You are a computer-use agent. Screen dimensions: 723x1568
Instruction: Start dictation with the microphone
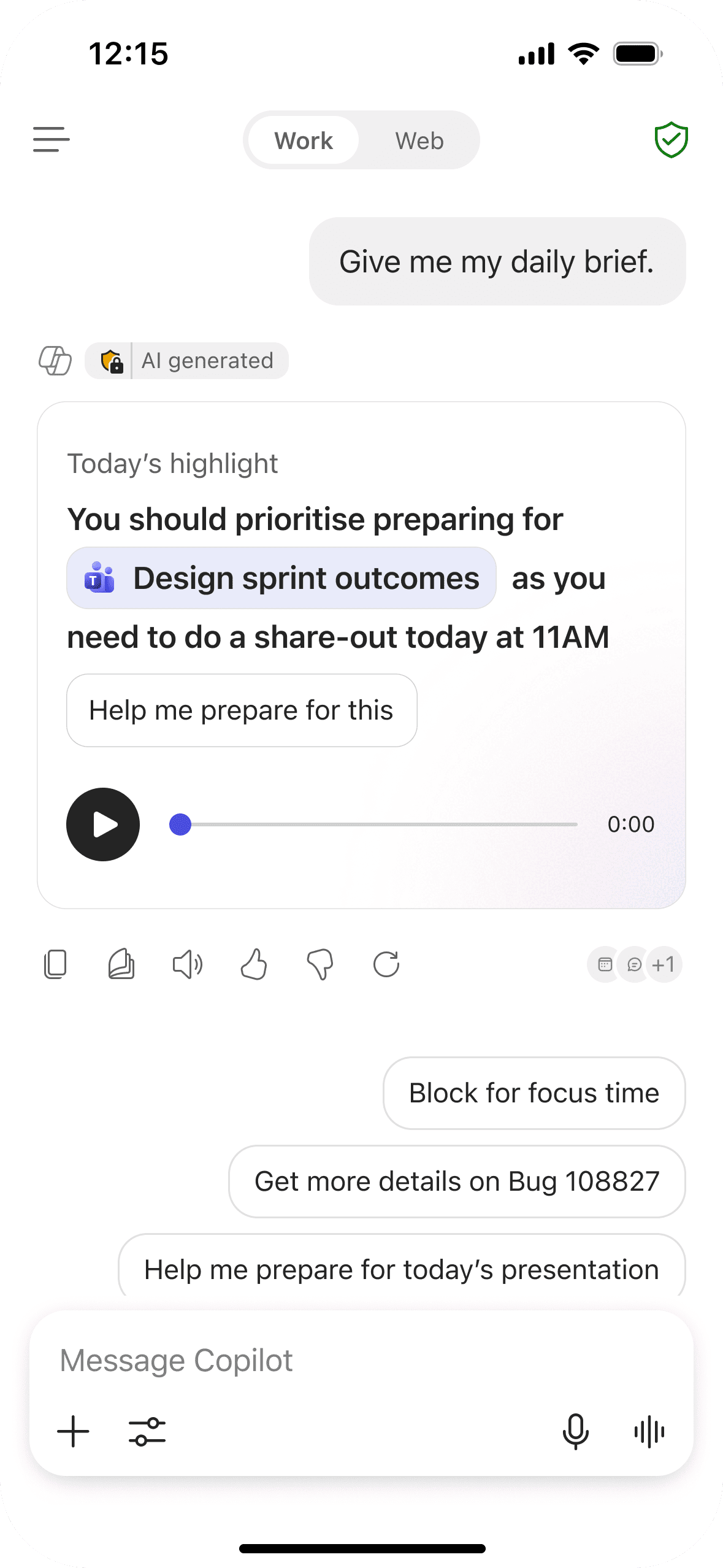point(576,1432)
